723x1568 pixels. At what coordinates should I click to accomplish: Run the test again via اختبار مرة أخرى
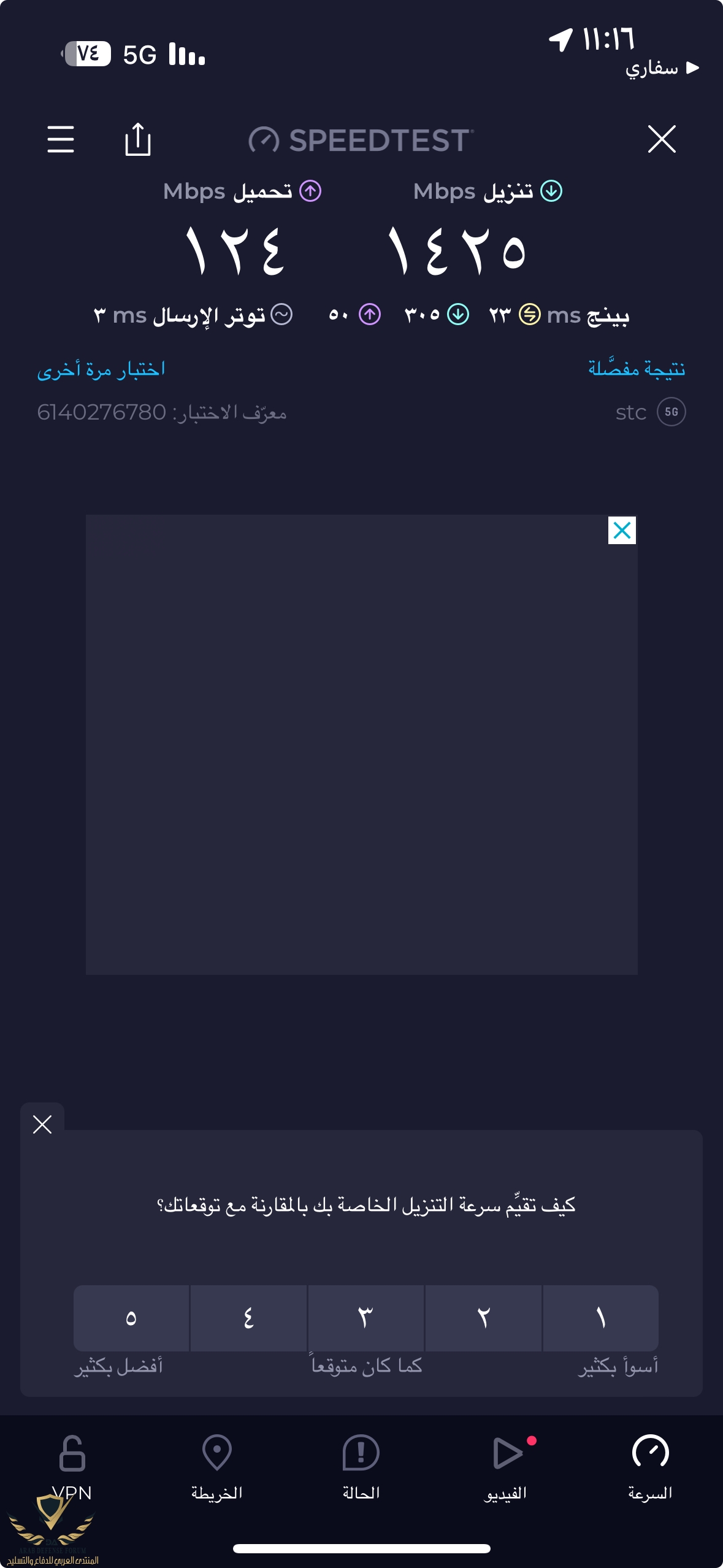click(x=101, y=369)
